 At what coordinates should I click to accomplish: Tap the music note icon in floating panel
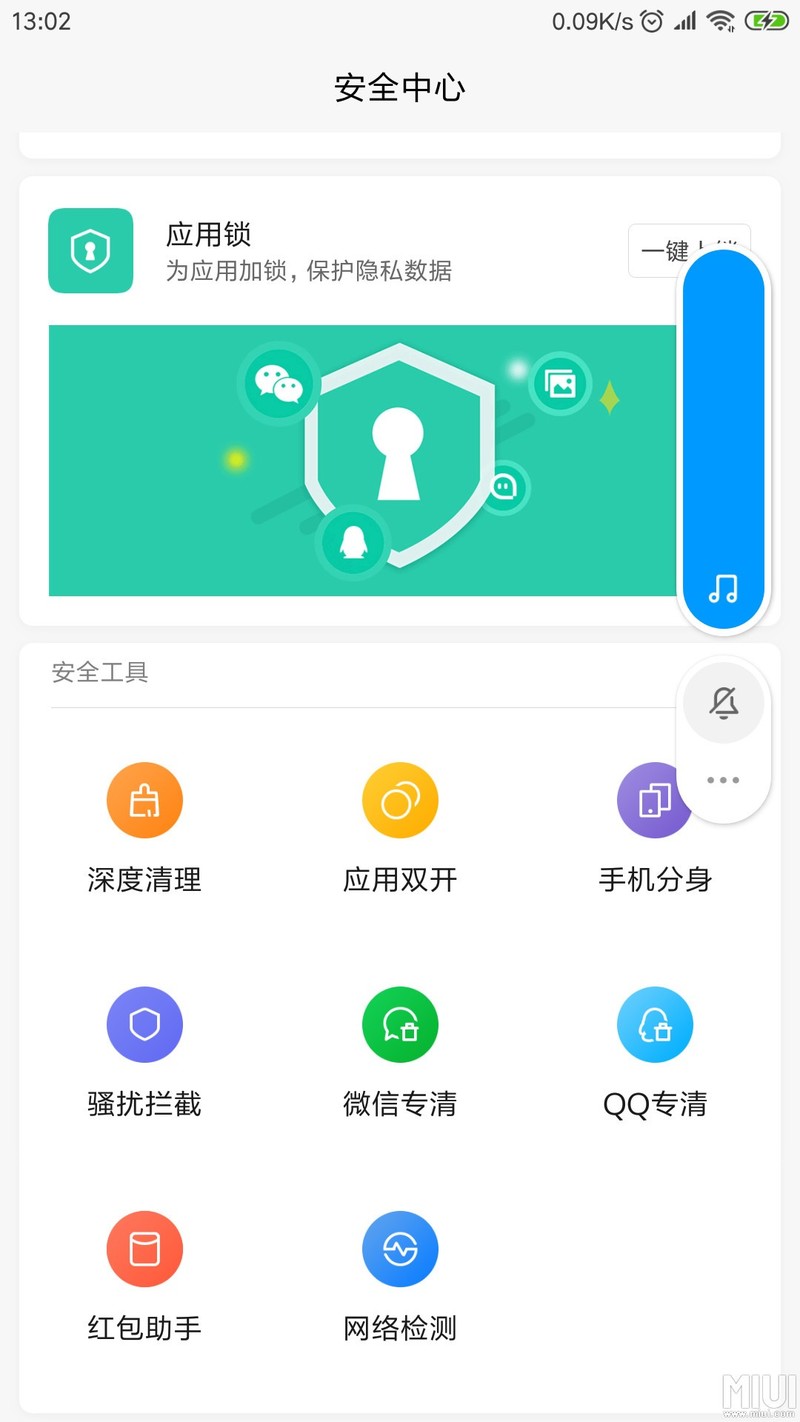click(x=722, y=590)
